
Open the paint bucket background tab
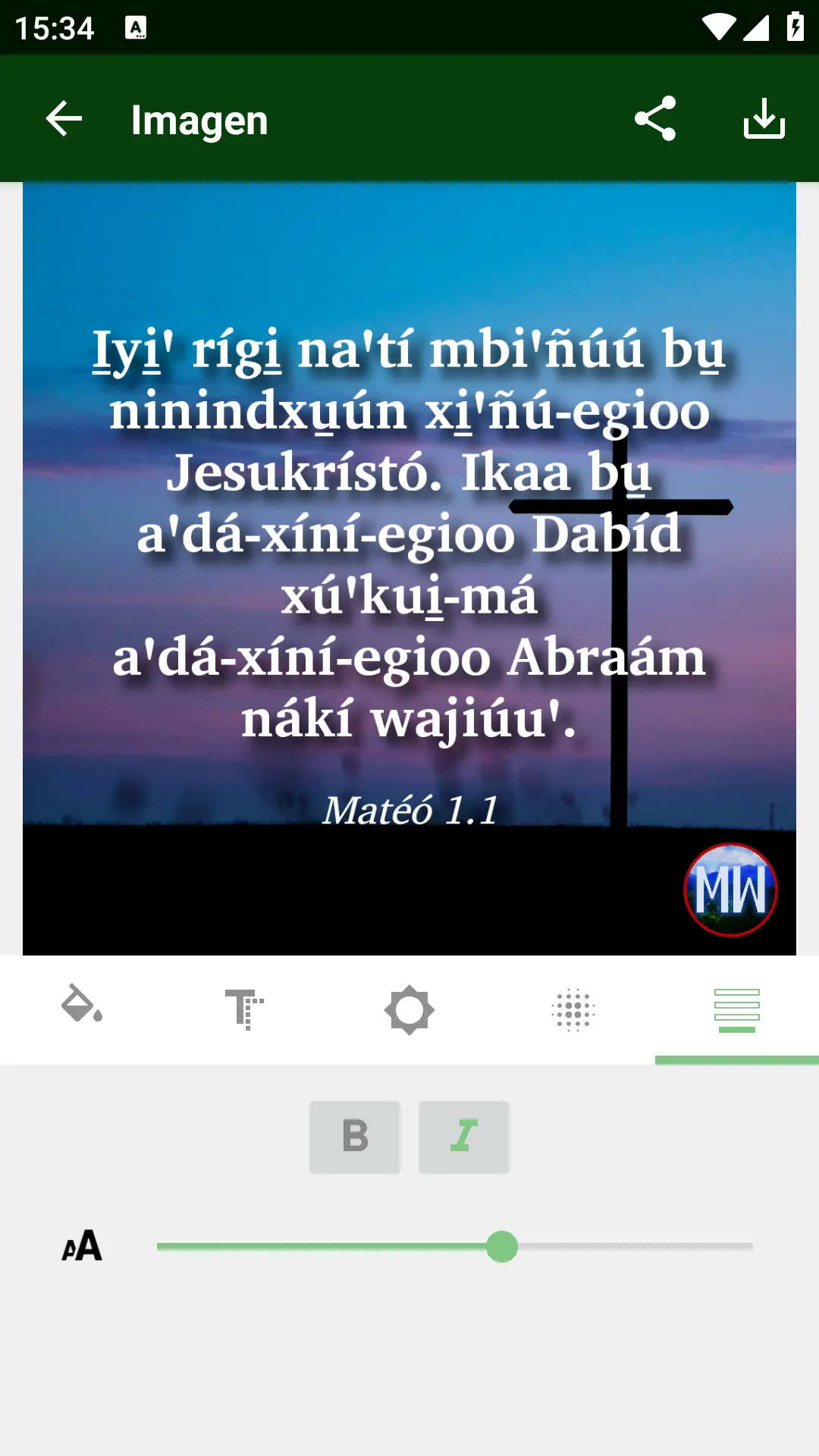82,1009
